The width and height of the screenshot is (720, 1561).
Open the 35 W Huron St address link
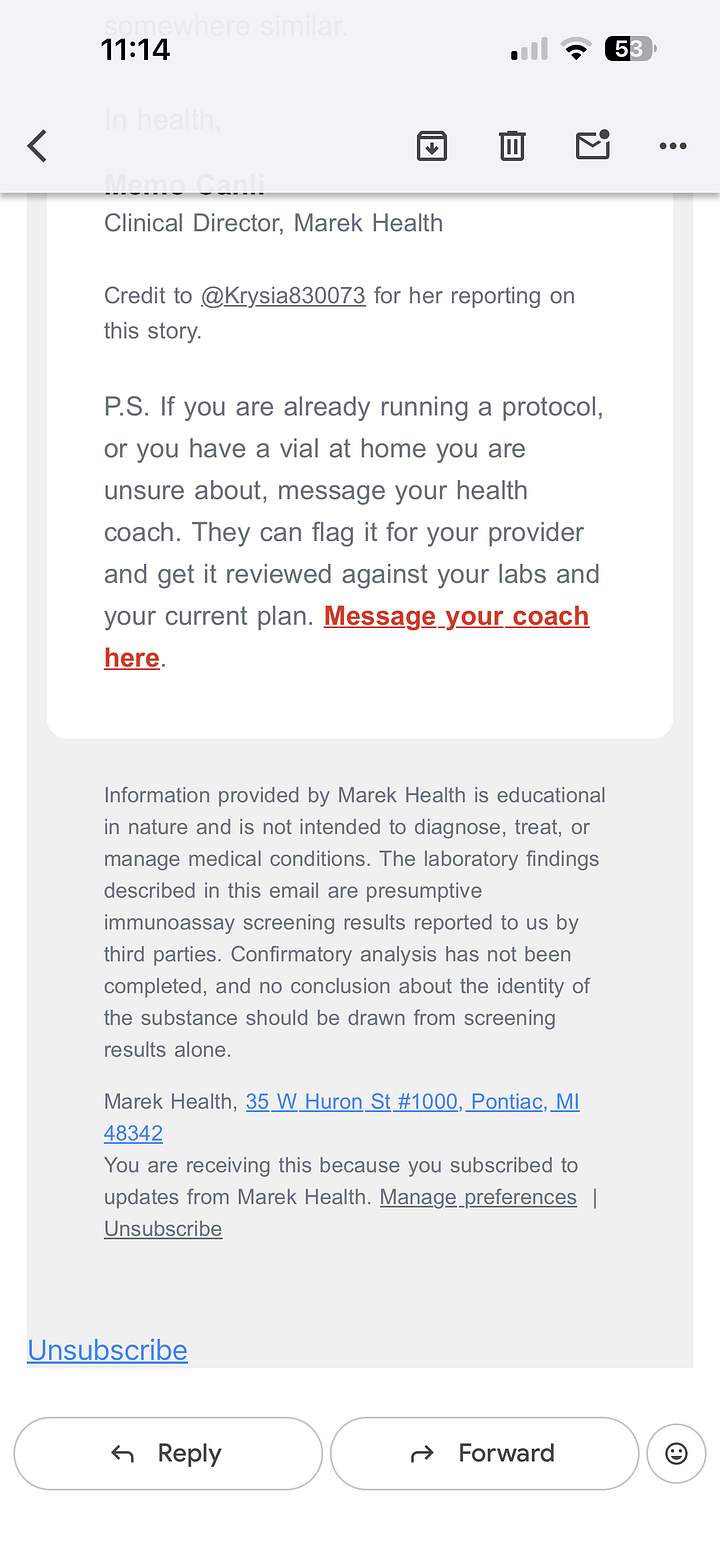(x=342, y=1117)
